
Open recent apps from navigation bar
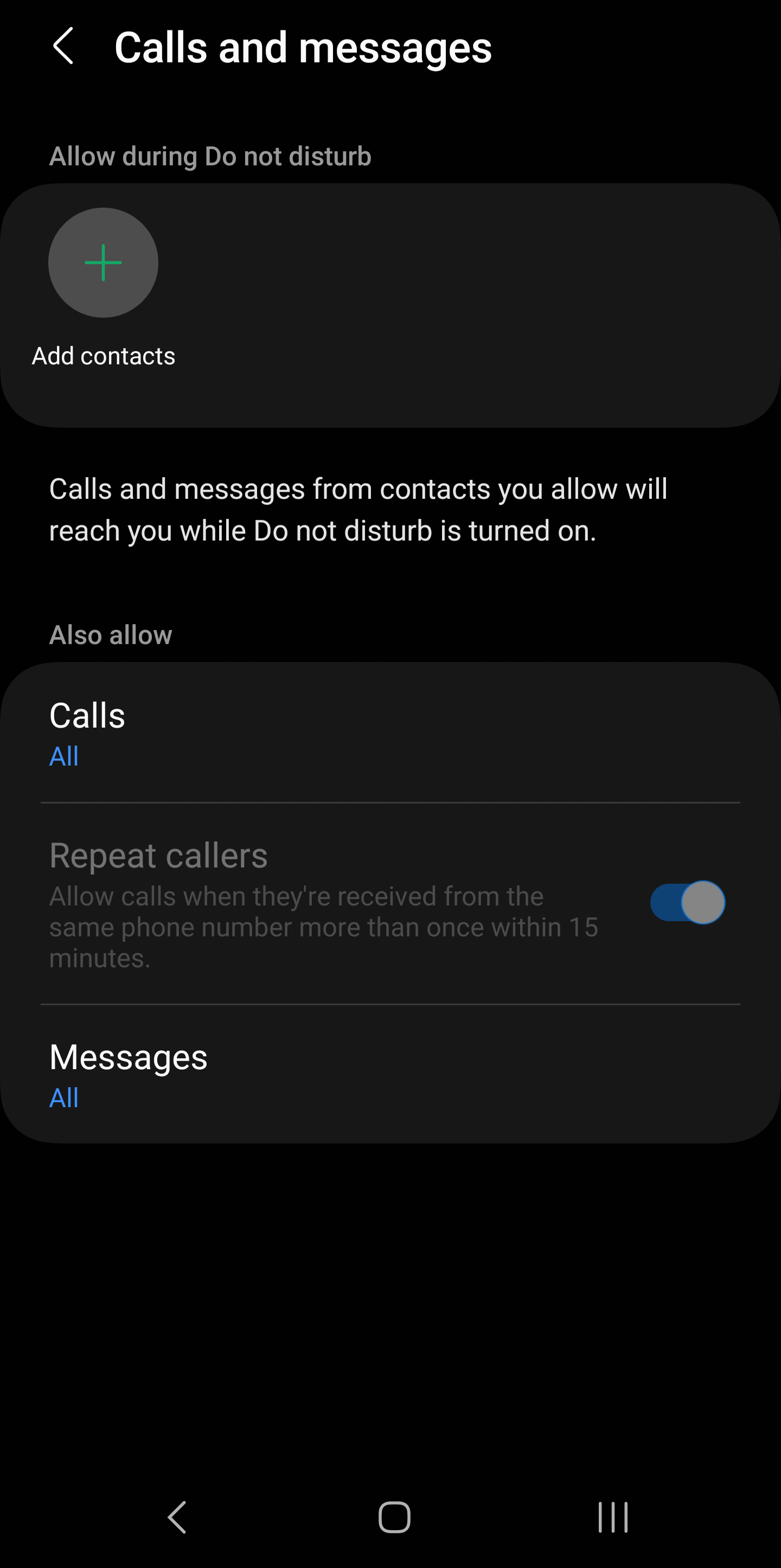point(612,1516)
